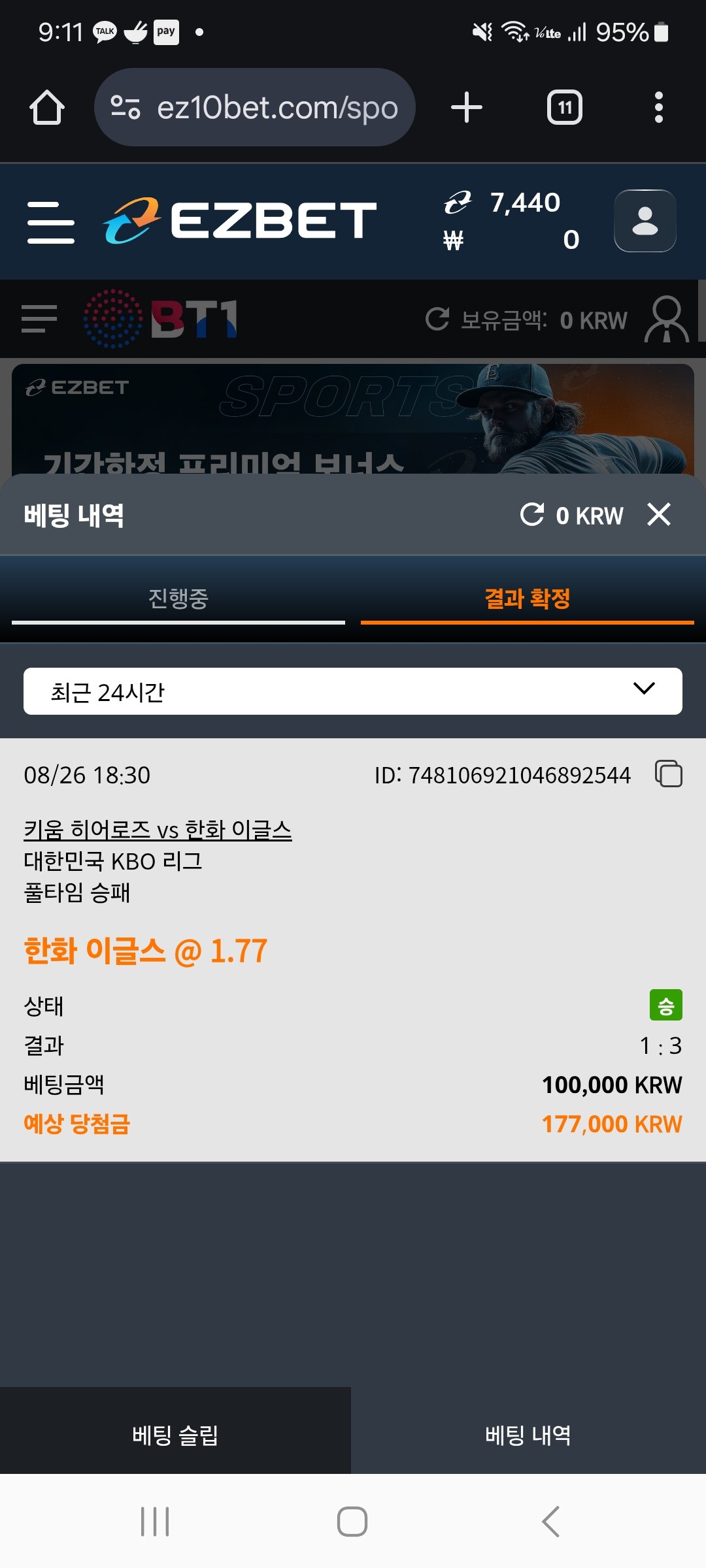The image size is (706, 1568).
Task: Tap the ez10bet.com address bar
Action: pyautogui.click(x=255, y=108)
